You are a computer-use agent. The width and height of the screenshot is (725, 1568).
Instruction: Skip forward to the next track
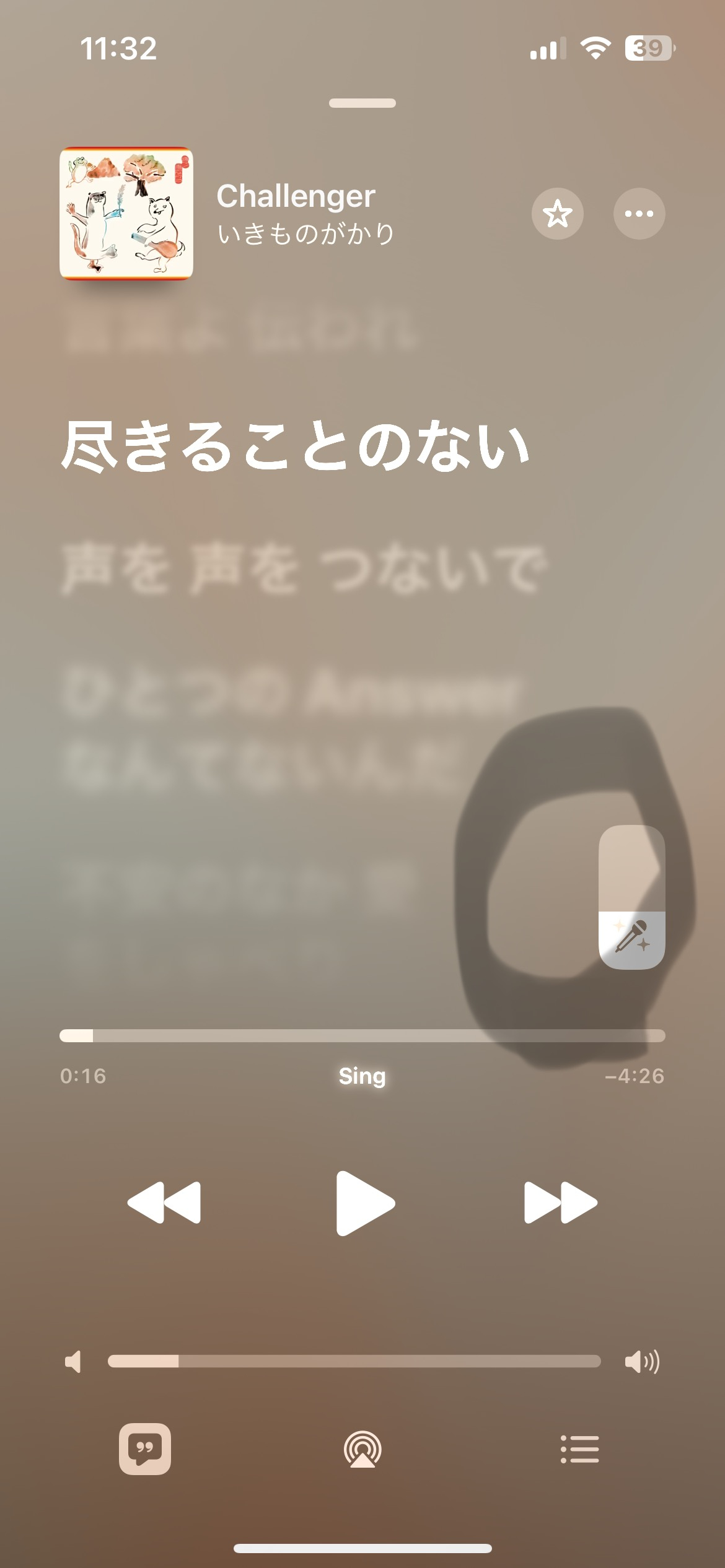[560, 1203]
